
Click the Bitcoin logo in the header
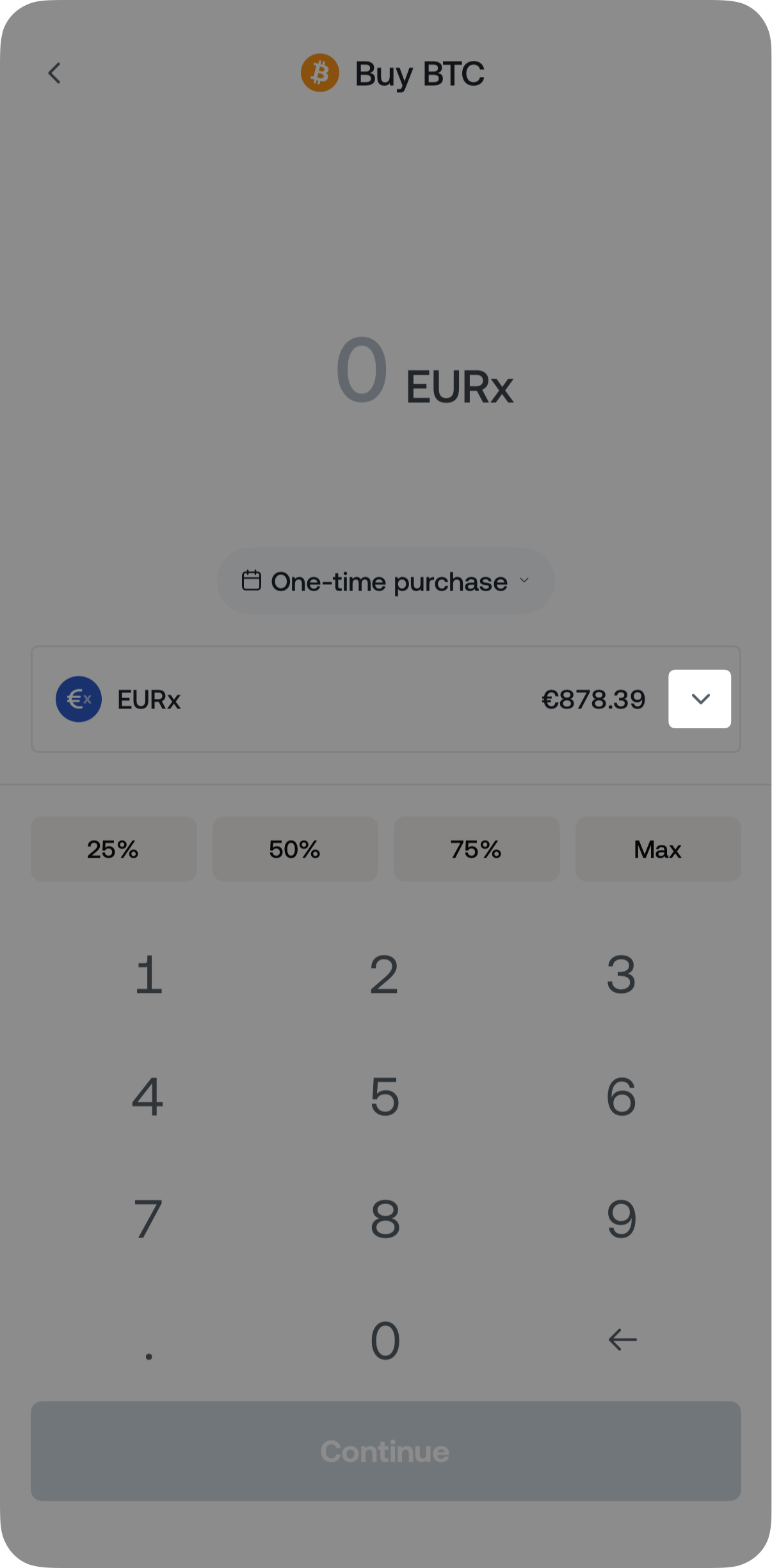[319, 72]
